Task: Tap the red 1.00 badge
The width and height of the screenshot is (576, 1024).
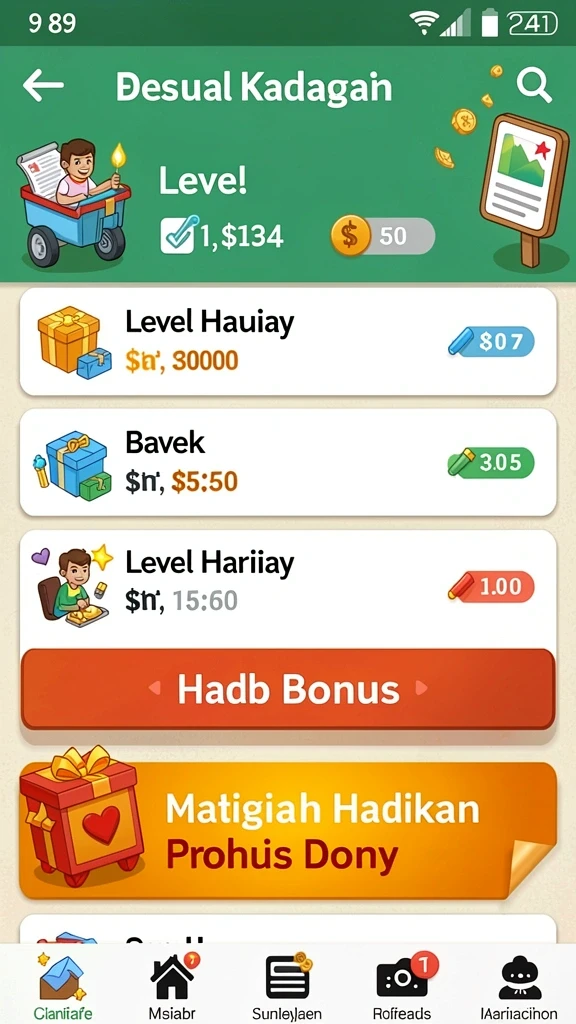Action: point(492,586)
